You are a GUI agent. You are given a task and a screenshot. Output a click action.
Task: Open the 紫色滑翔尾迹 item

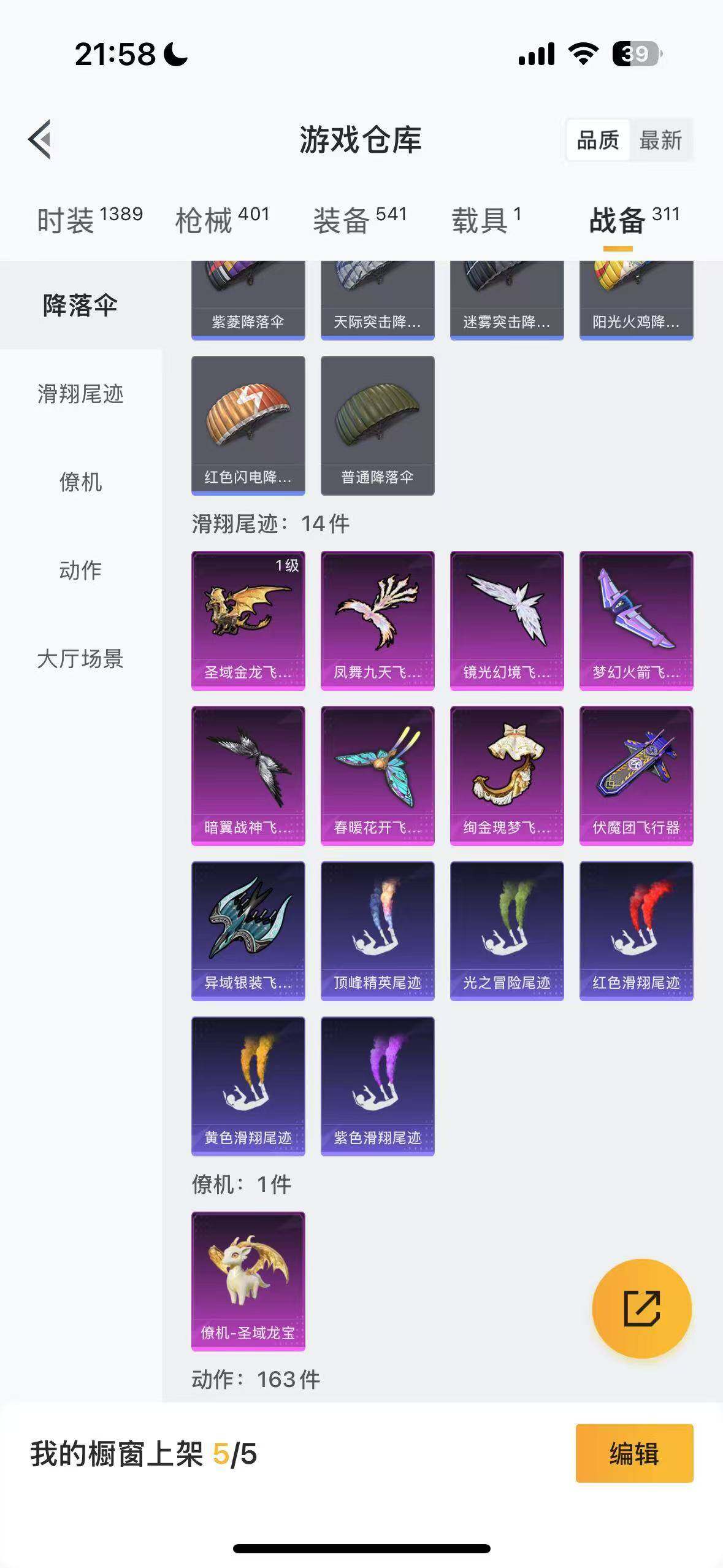(378, 1086)
